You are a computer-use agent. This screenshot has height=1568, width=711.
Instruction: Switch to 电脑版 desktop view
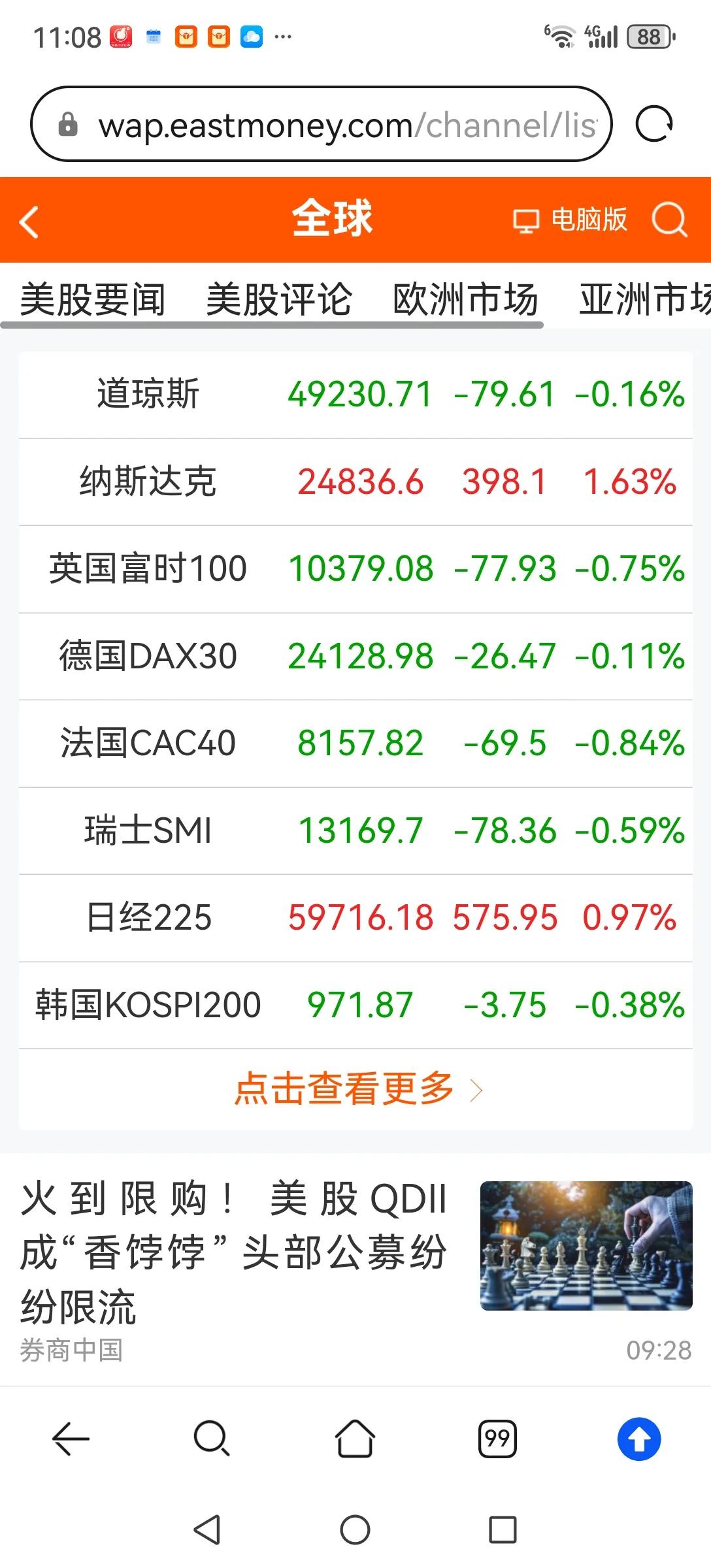[575, 220]
